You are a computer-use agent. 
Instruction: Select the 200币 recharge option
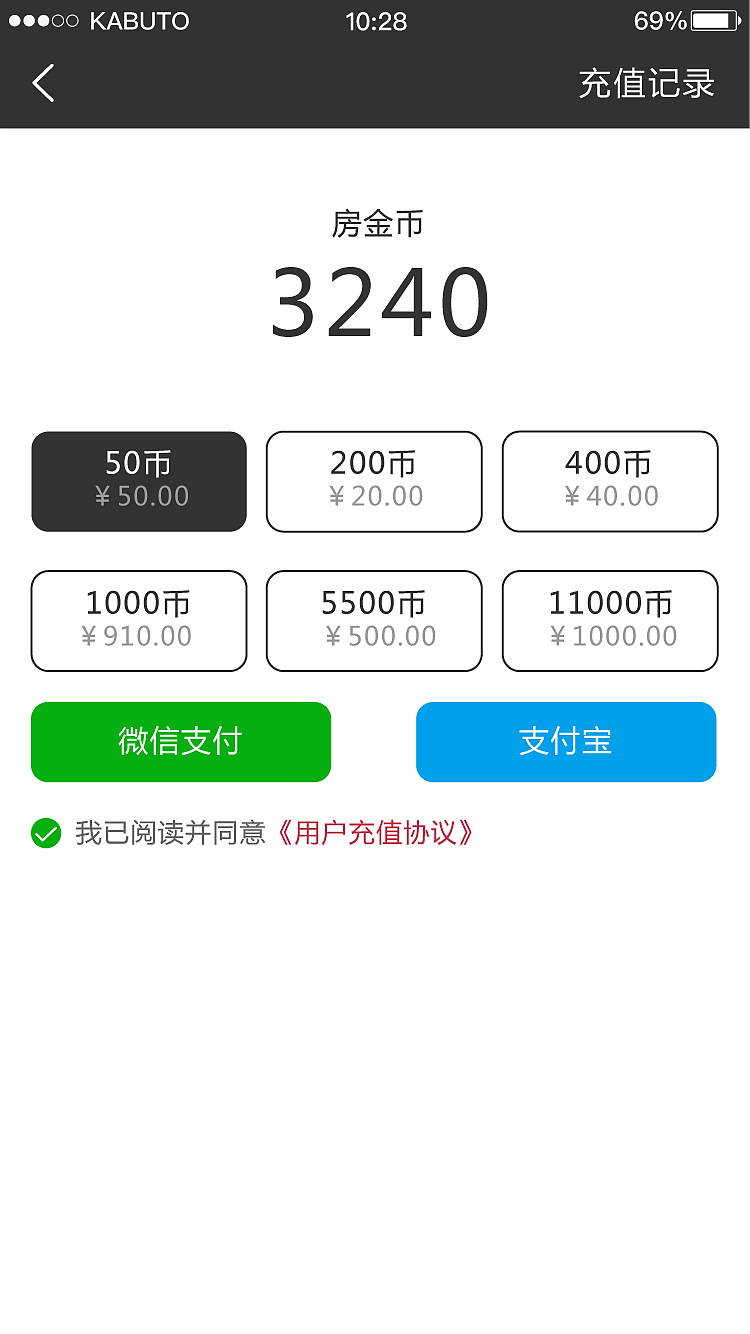coord(374,481)
